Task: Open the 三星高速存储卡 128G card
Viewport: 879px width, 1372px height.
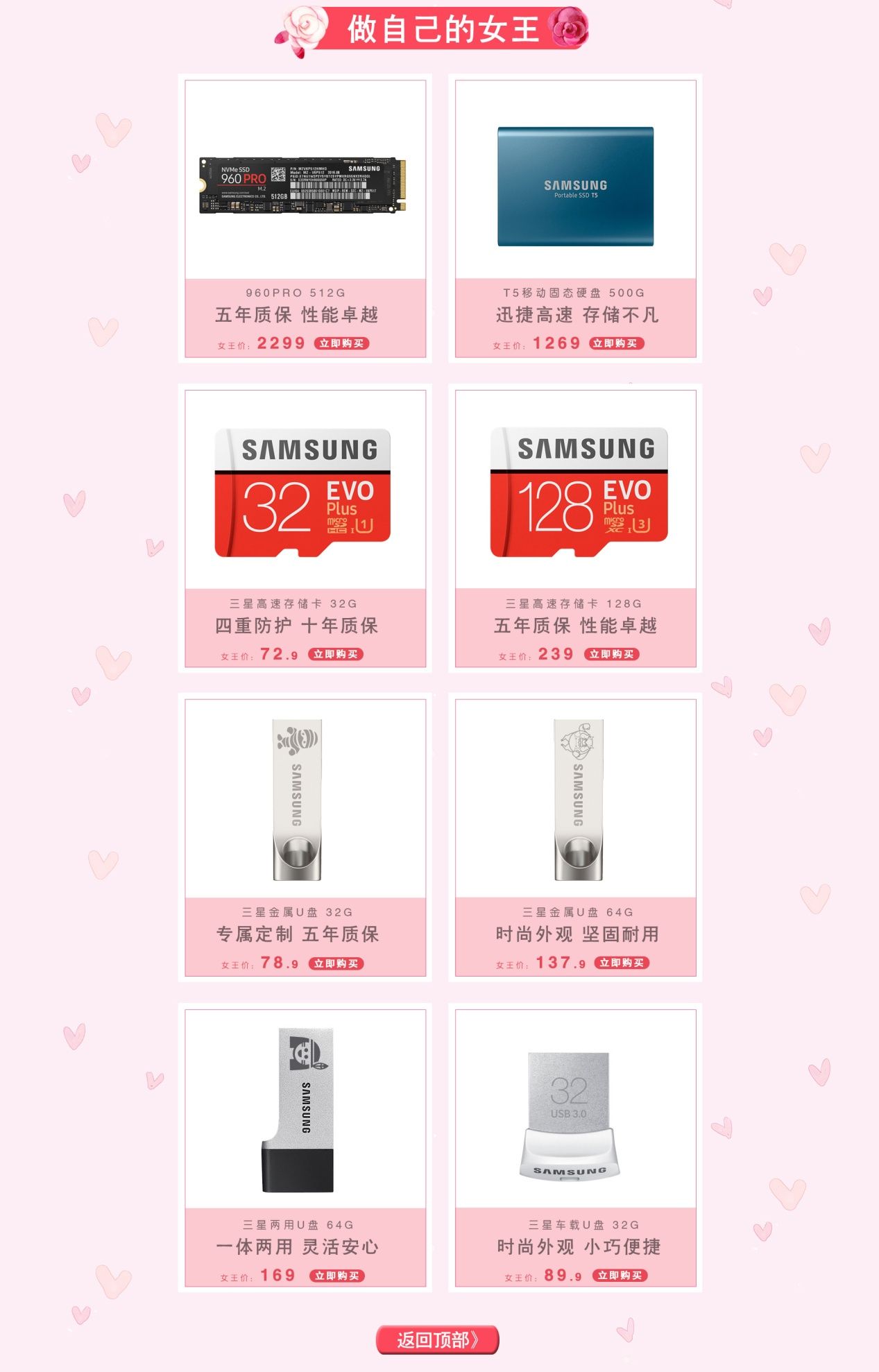Action: click(x=579, y=492)
